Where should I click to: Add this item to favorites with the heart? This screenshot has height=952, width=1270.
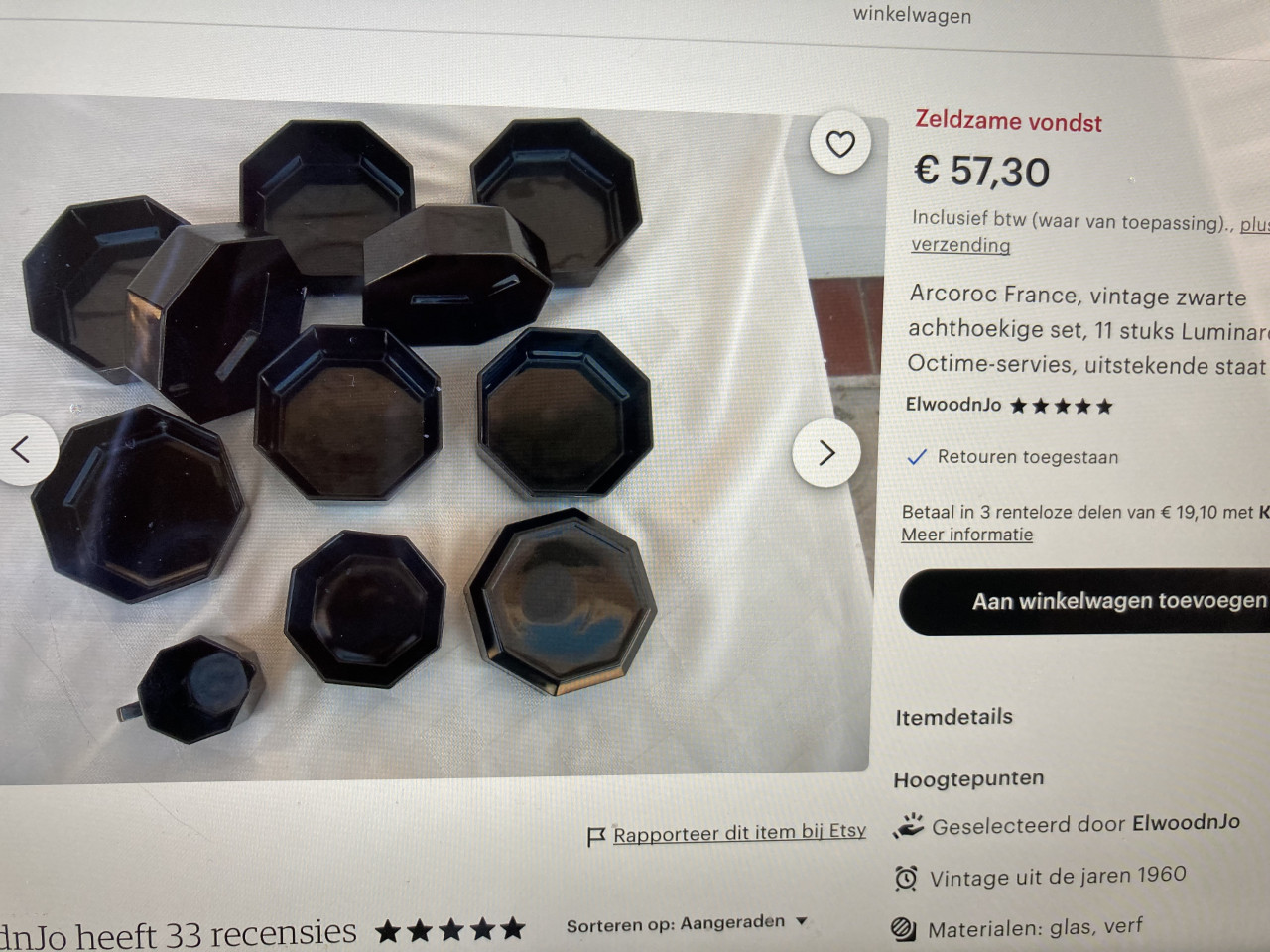coord(840,145)
